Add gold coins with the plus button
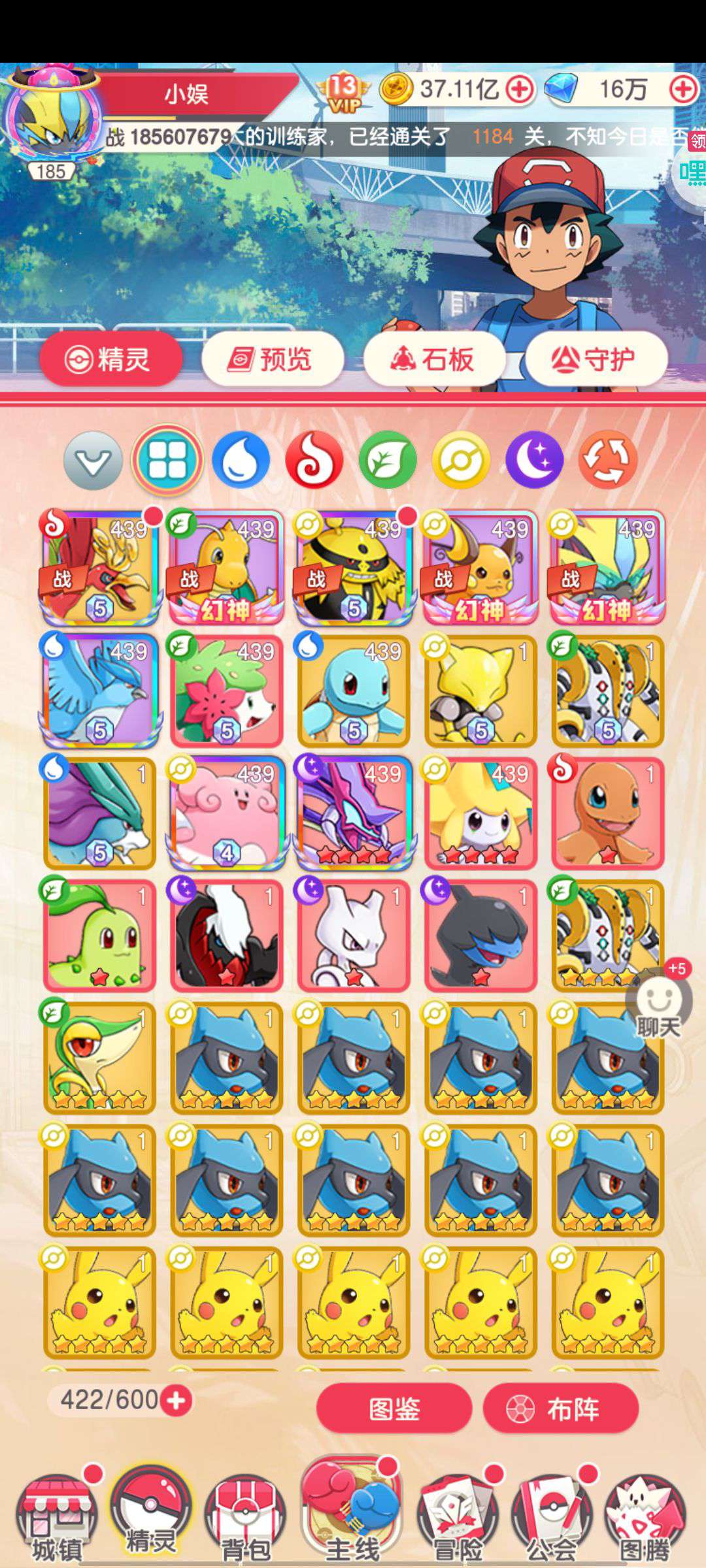The image size is (706, 1568). coord(520,89)
